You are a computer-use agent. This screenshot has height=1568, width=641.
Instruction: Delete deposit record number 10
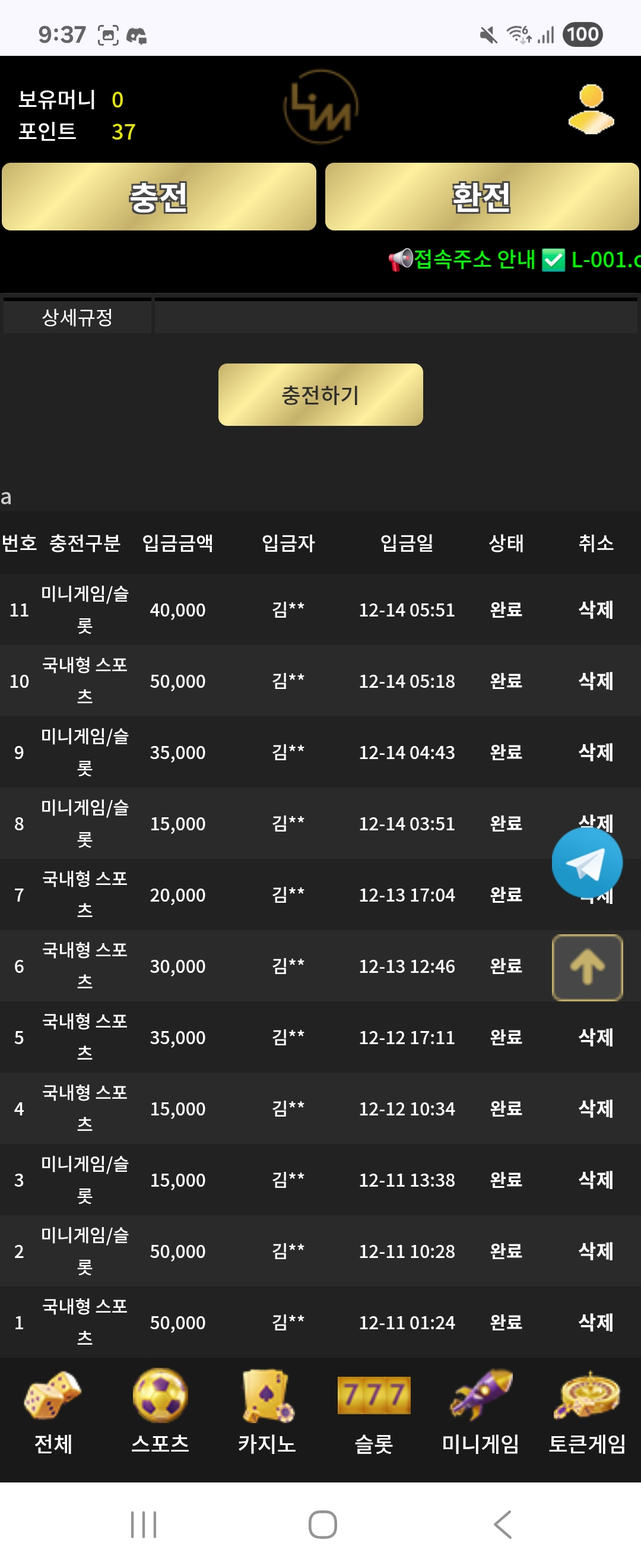pos(595,681)
